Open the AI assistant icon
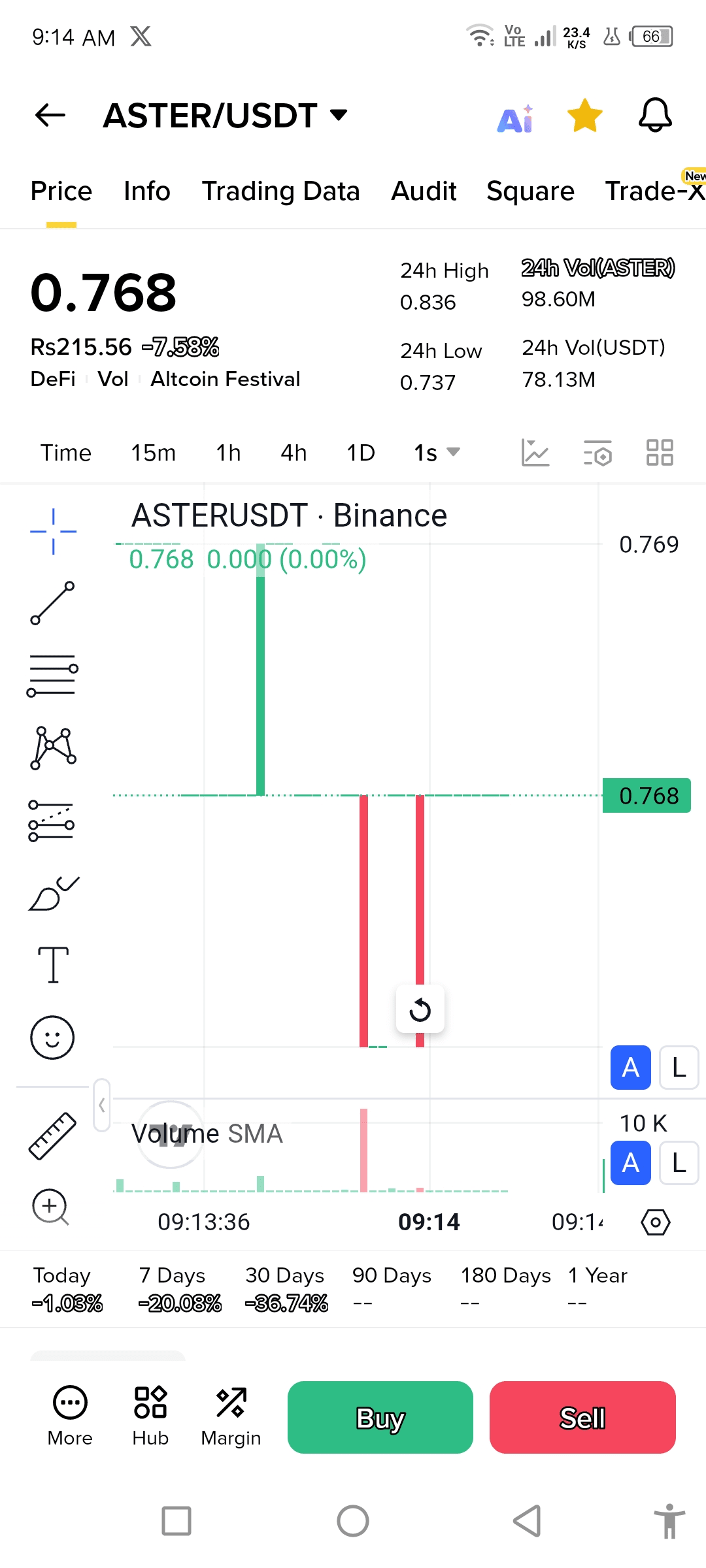The image size is (706, 1568). pyautogui.click(x=516, y=118)
